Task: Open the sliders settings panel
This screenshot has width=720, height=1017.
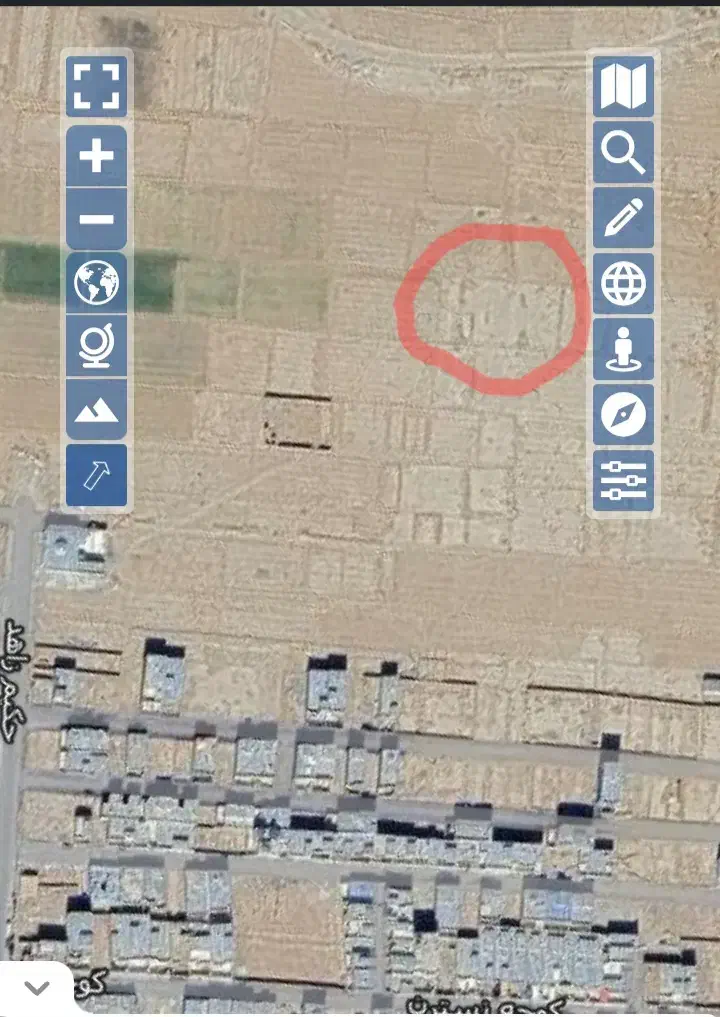Action: pos(623,481)
